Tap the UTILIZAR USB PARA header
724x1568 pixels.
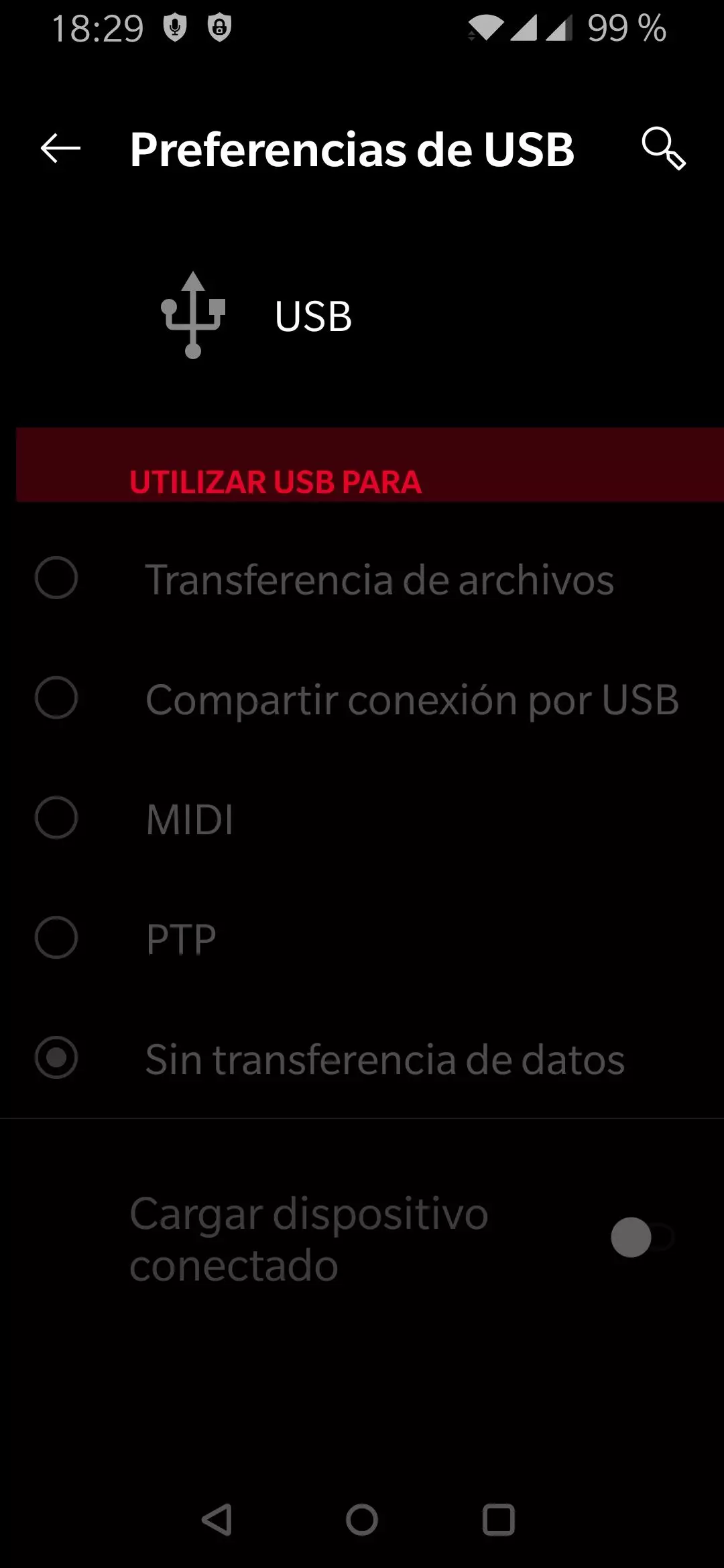[x=276, y=481]
